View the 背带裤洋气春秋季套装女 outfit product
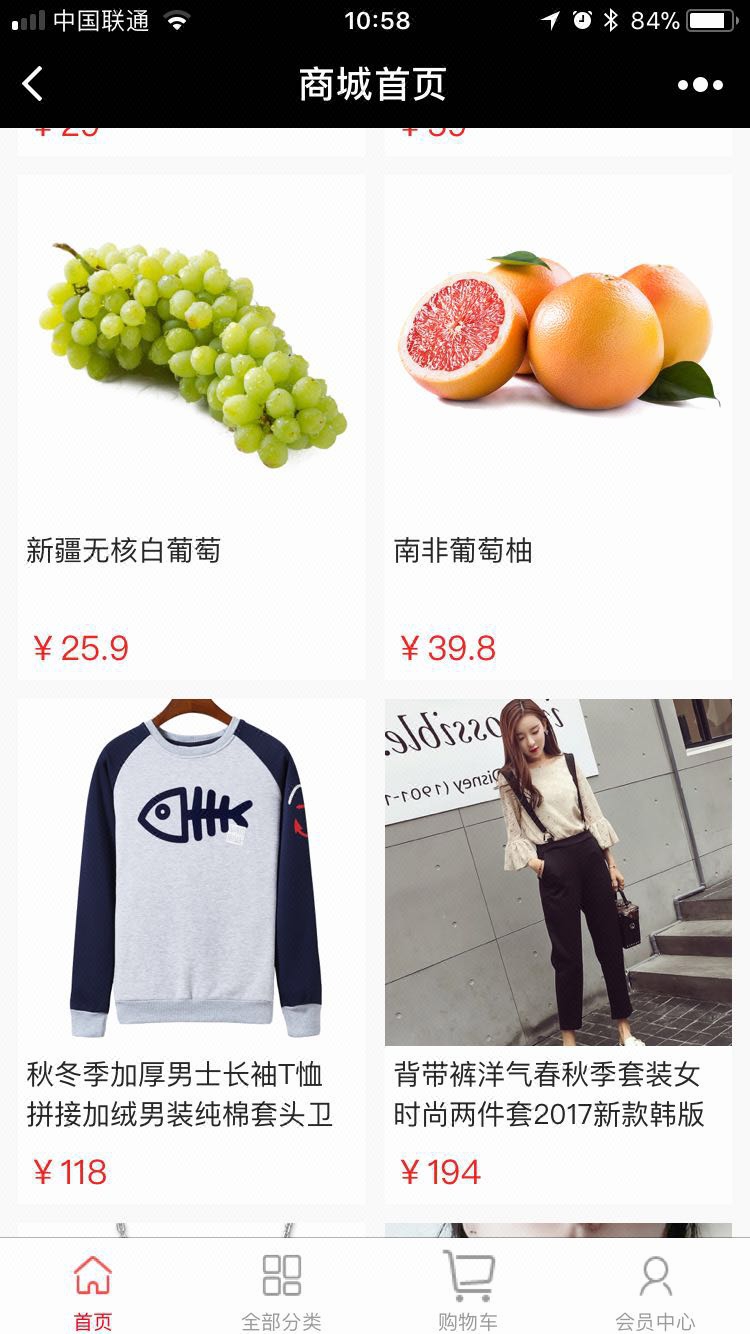Viewport: 750px width, 1334px height. (x=558, y=950)
